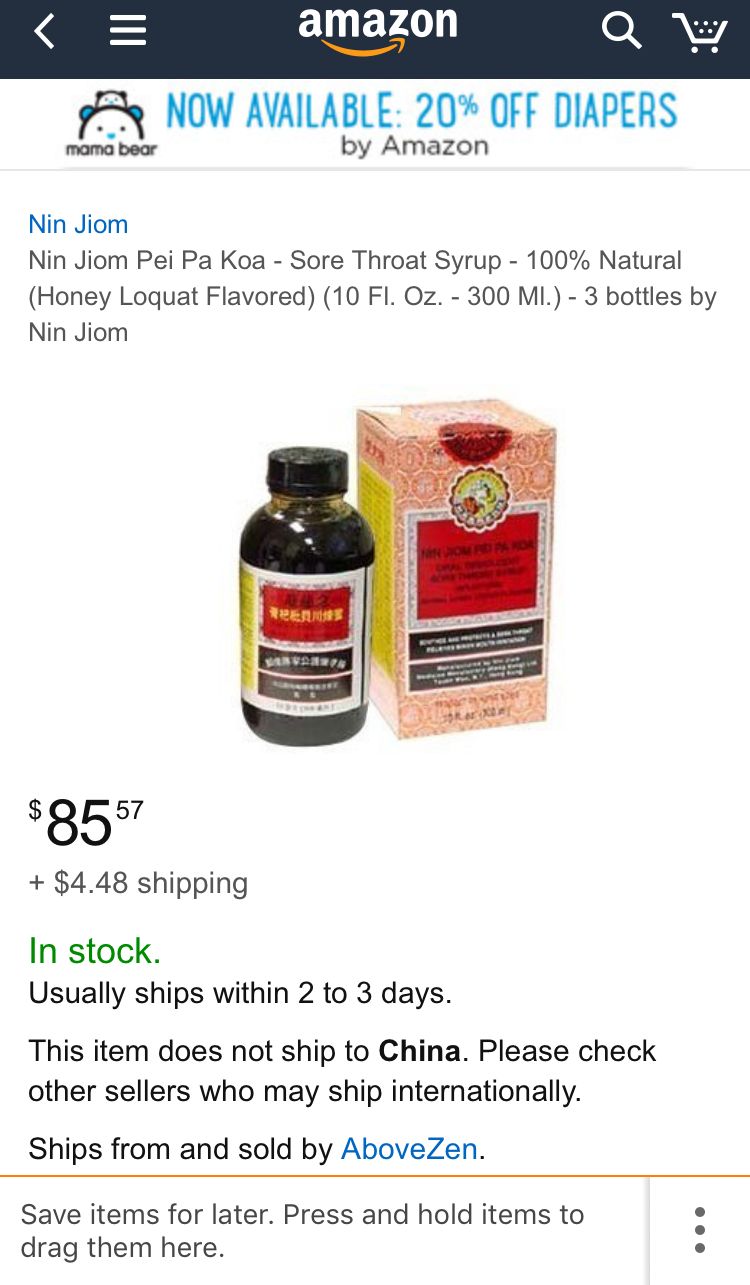
Task: Open the three-dot options in save bar
Action: point(700,1230)
